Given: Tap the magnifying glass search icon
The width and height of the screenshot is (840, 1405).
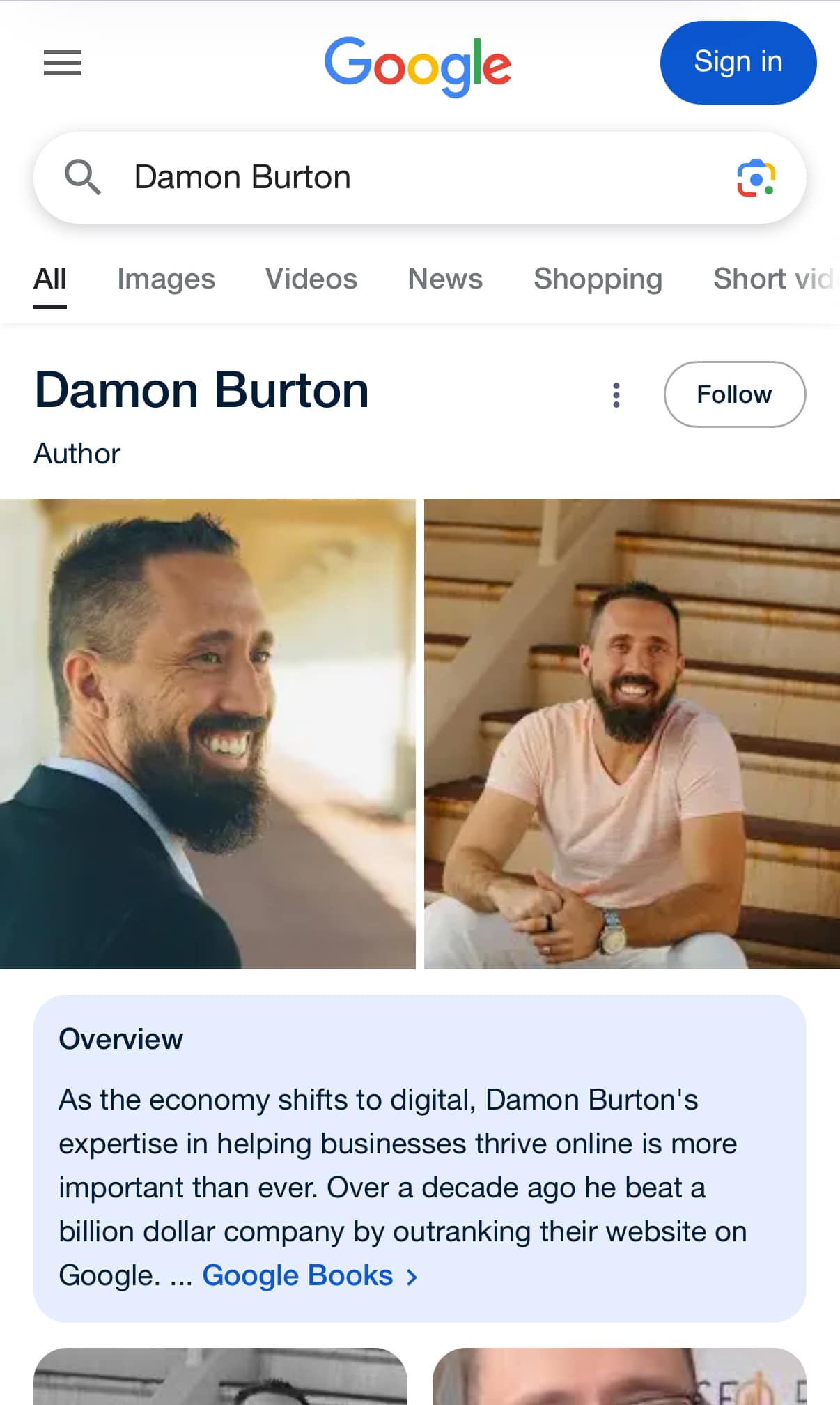Looking at the screenshot, I should pyautogui.click(x=83, y=177).
